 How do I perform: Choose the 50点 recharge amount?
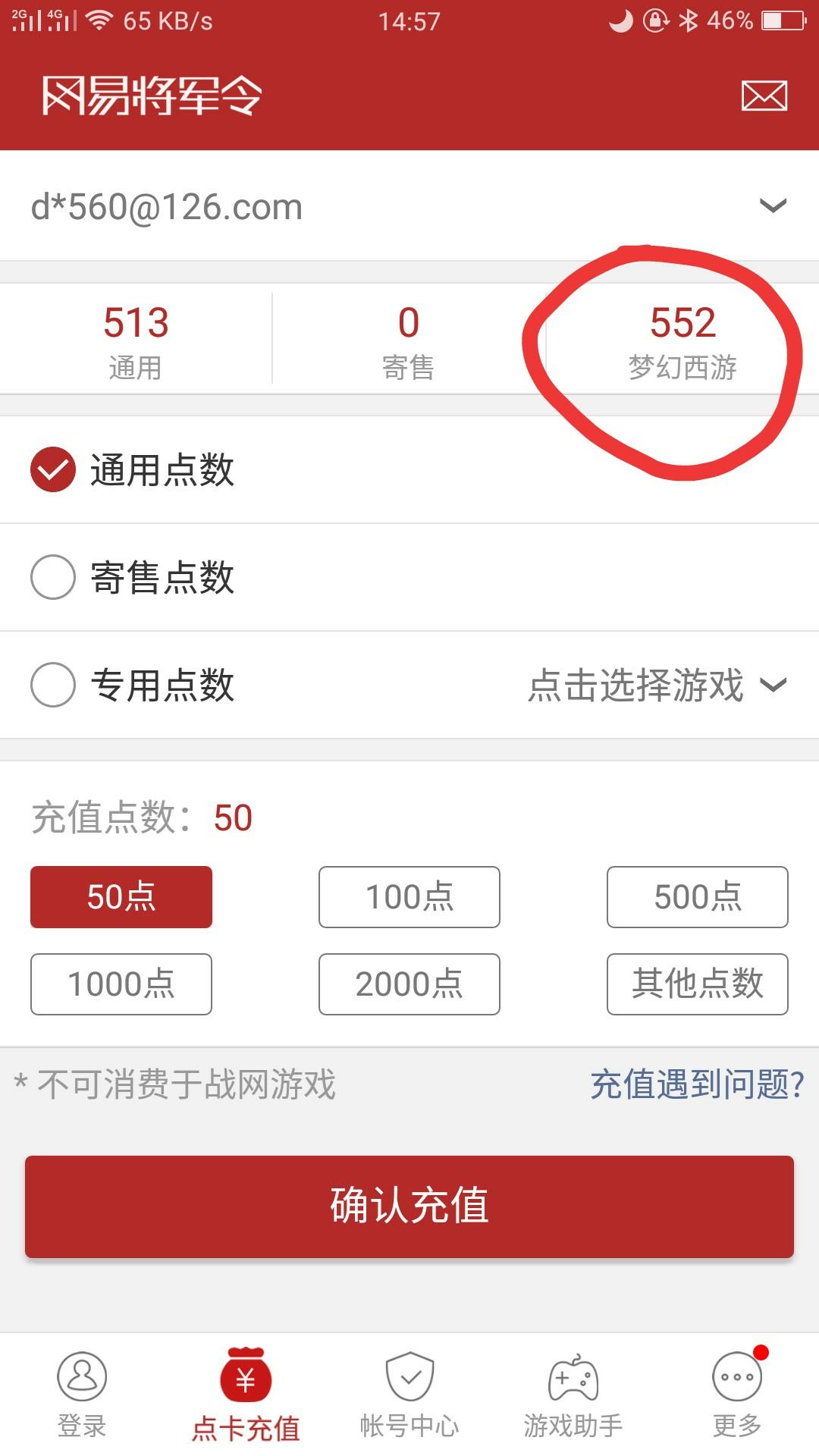pyautogui.click(x=121, y=897)
